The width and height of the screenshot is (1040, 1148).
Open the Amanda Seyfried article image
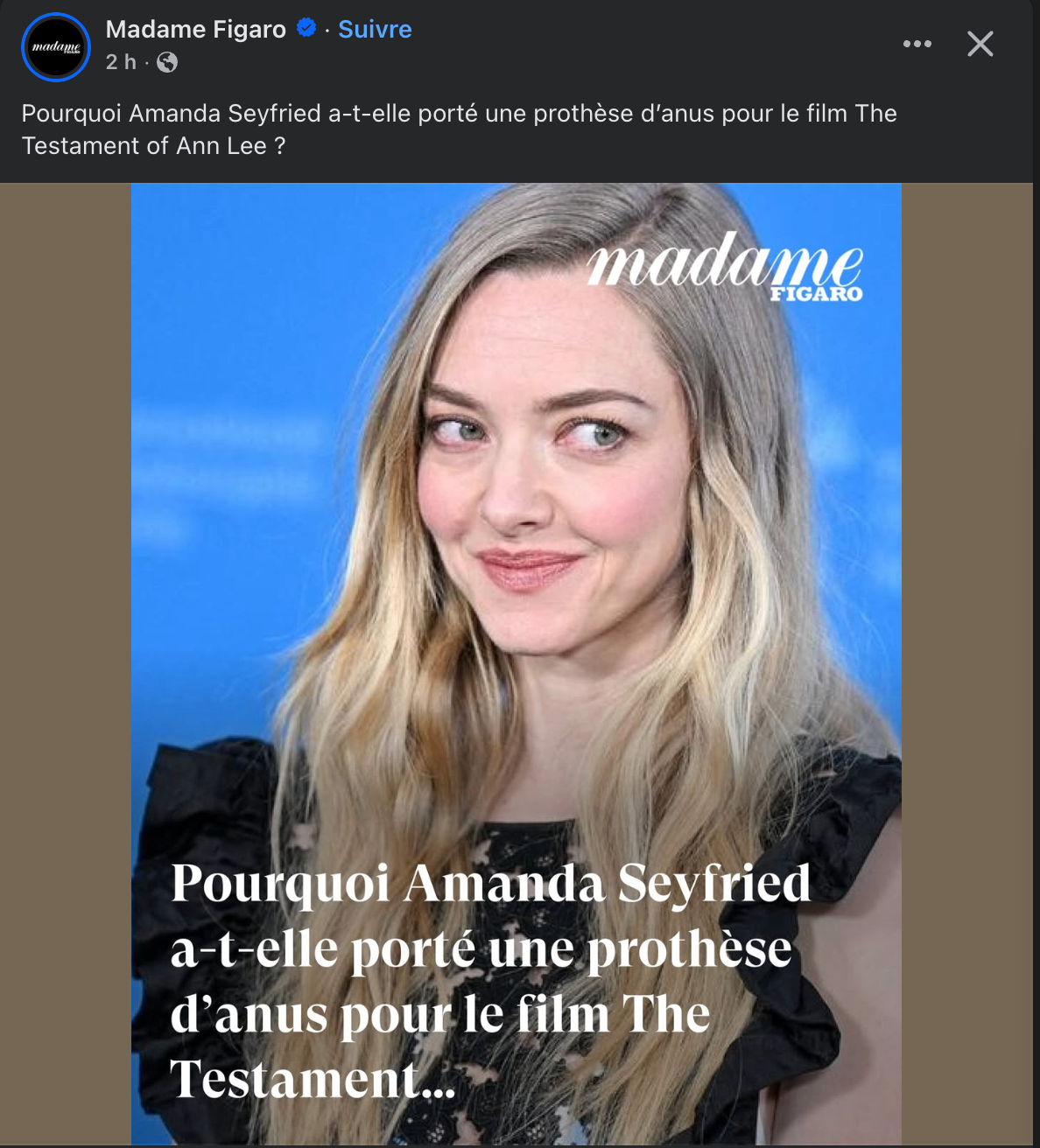coord(516,612)
